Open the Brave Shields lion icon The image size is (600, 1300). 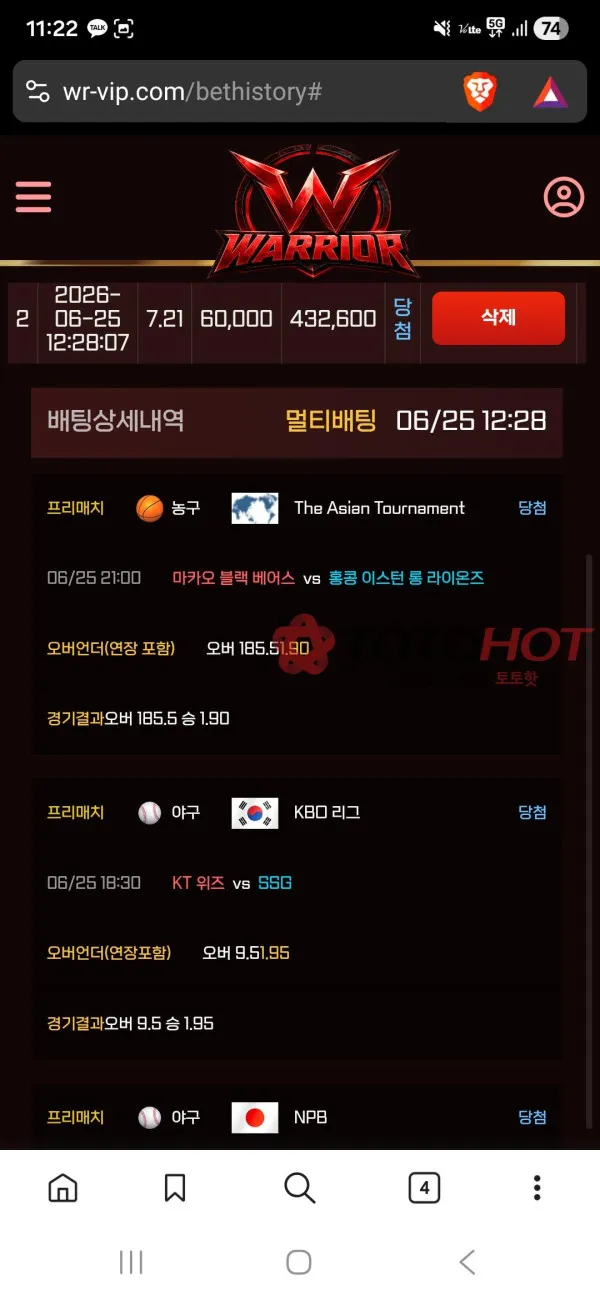480,92
